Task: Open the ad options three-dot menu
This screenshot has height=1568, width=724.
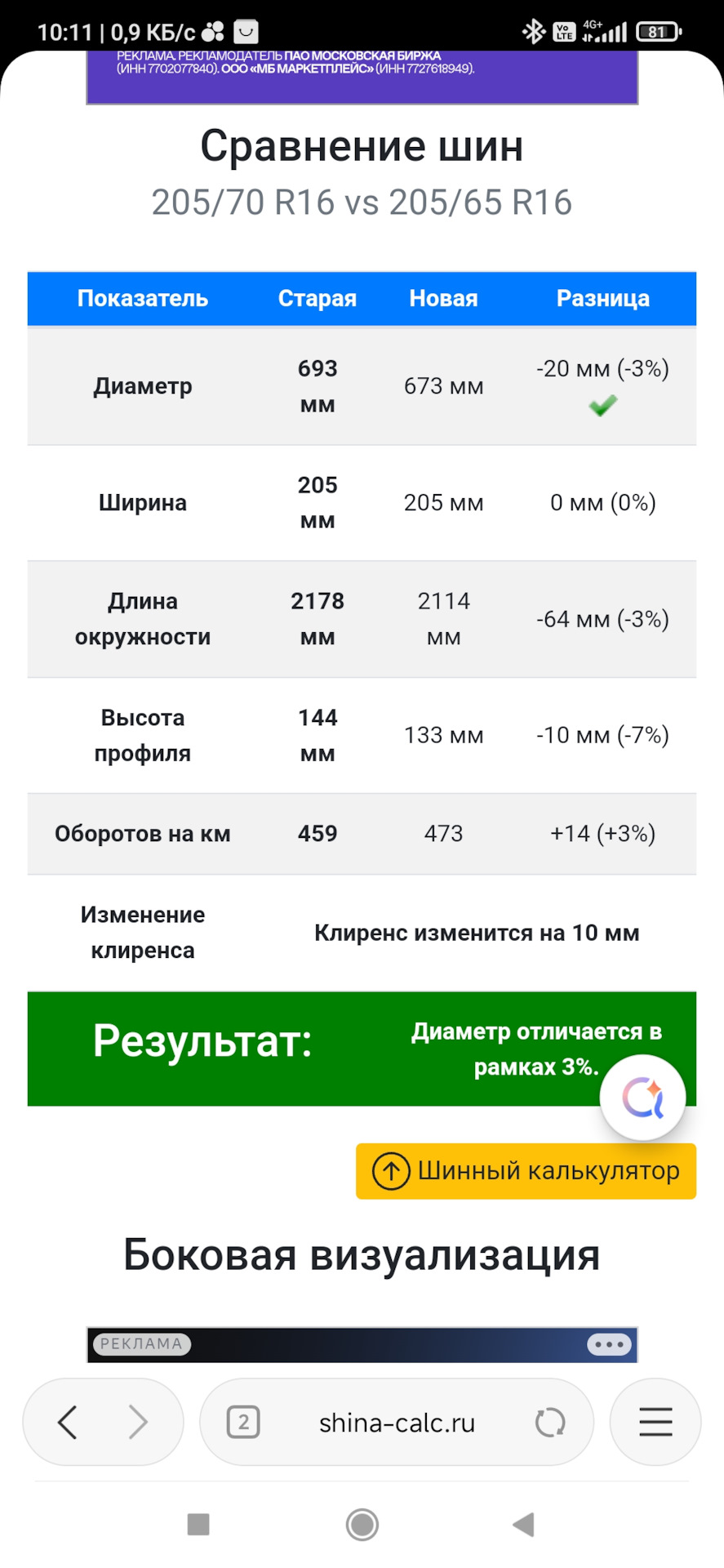Action: coord(609,1344)
